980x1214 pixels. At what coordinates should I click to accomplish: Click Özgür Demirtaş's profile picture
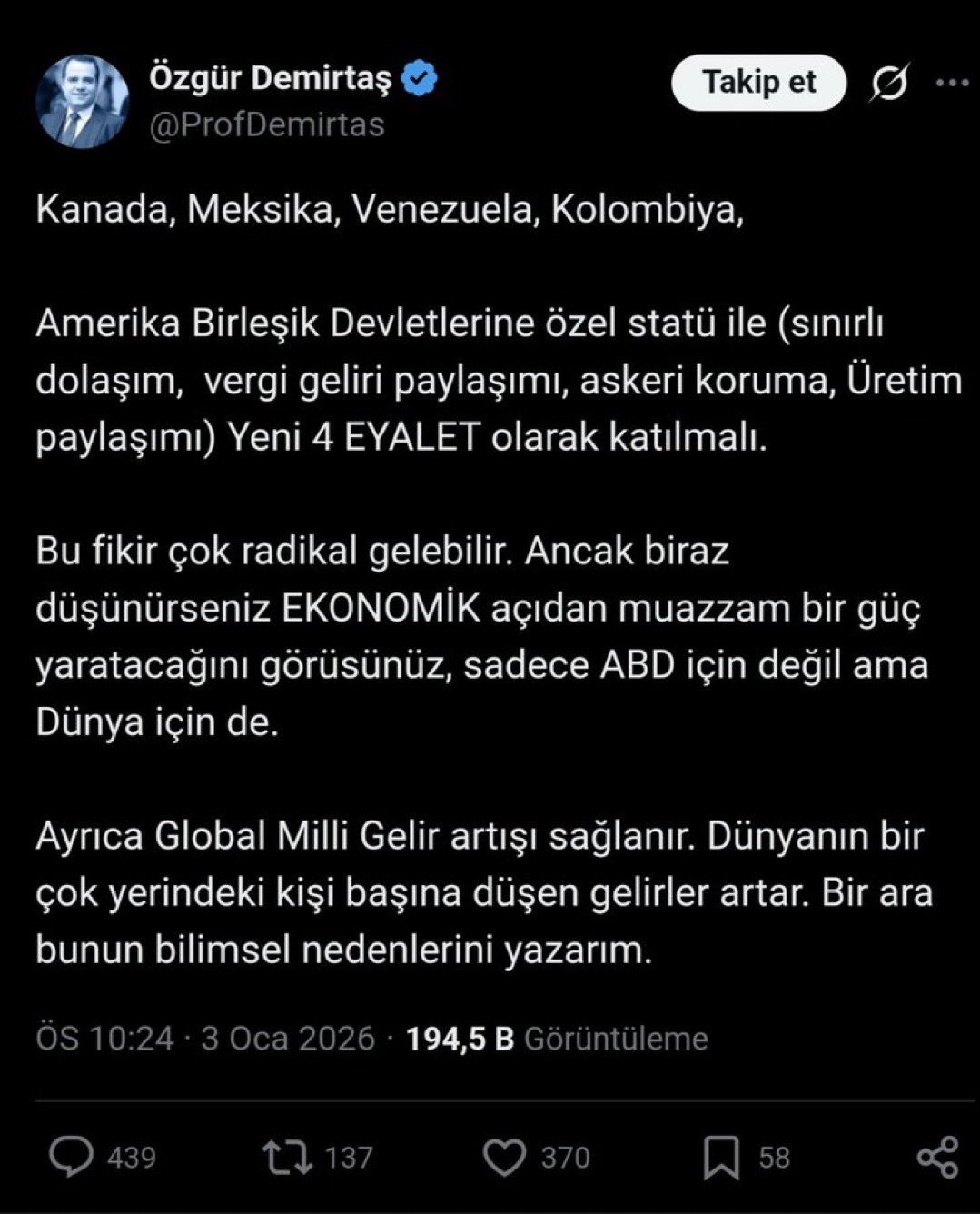tap(84, 97)
